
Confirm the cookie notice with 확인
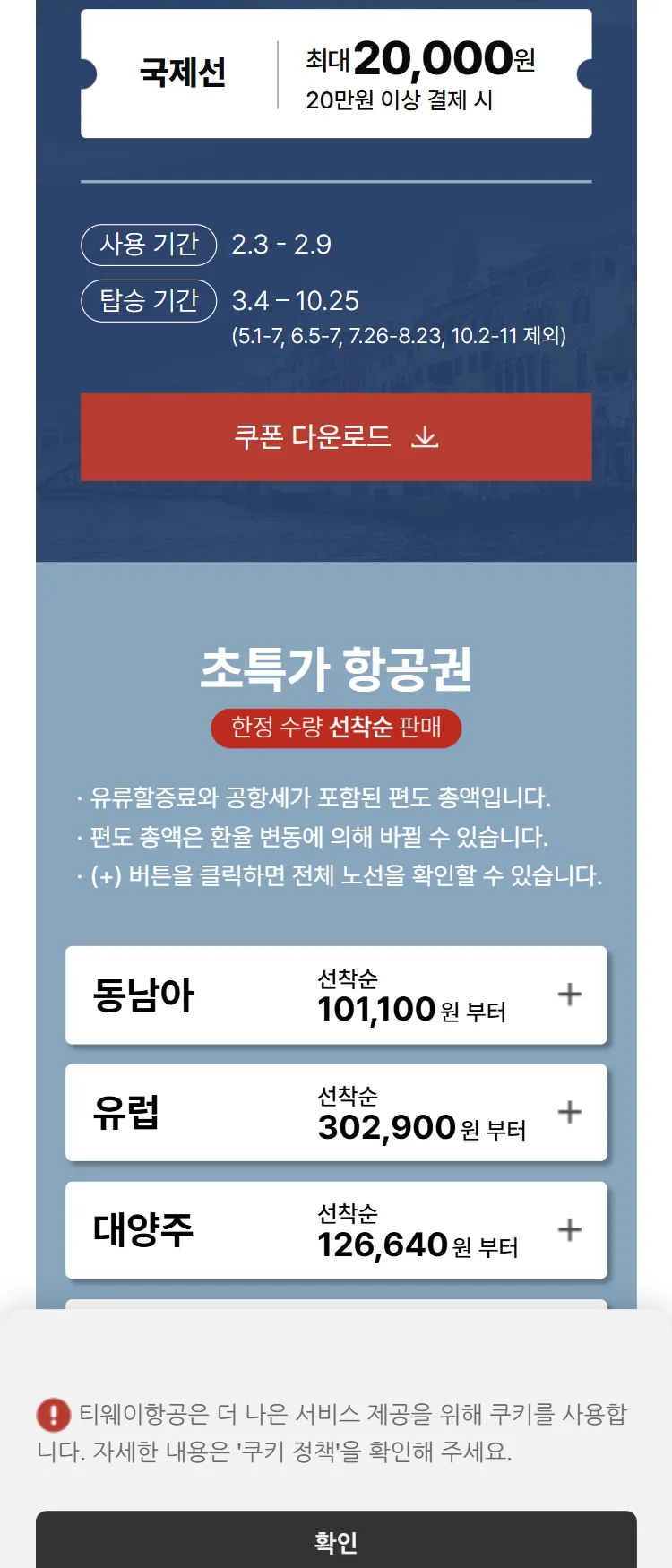(336, 1541)
